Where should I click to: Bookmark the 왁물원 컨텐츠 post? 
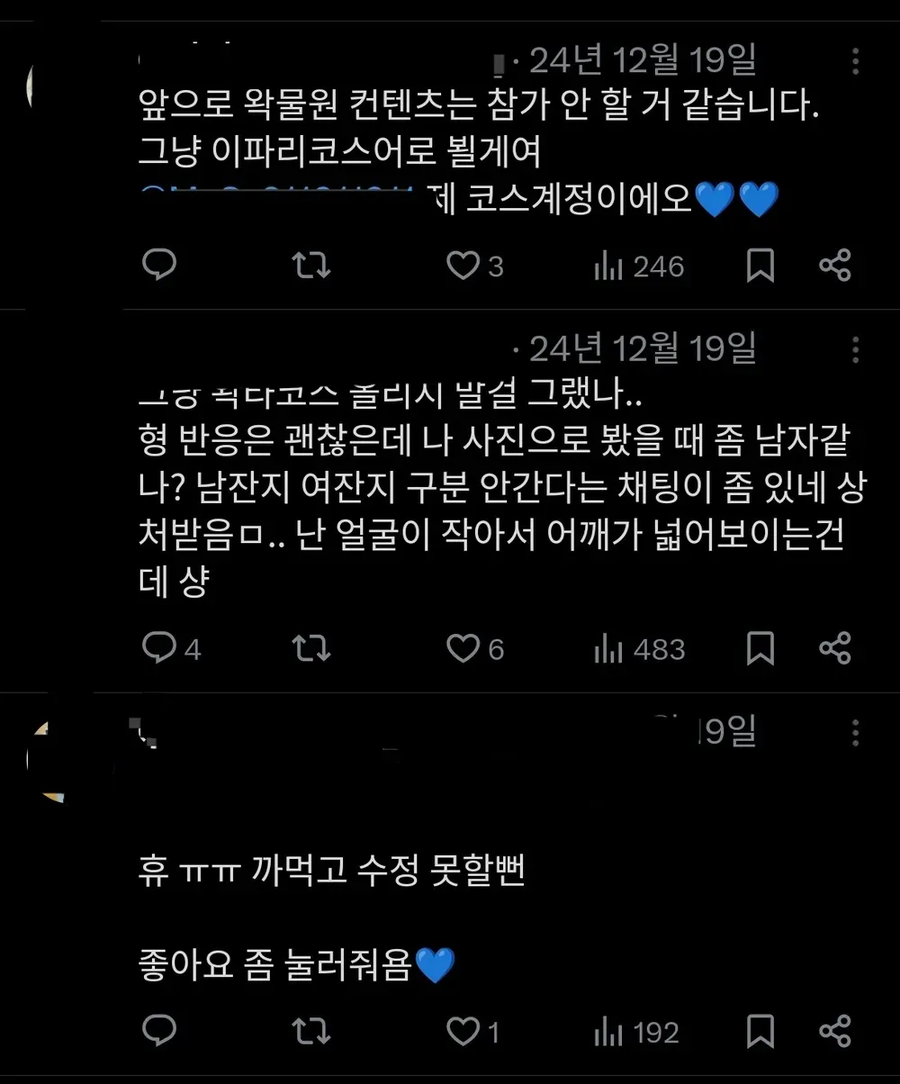[760, 265]
